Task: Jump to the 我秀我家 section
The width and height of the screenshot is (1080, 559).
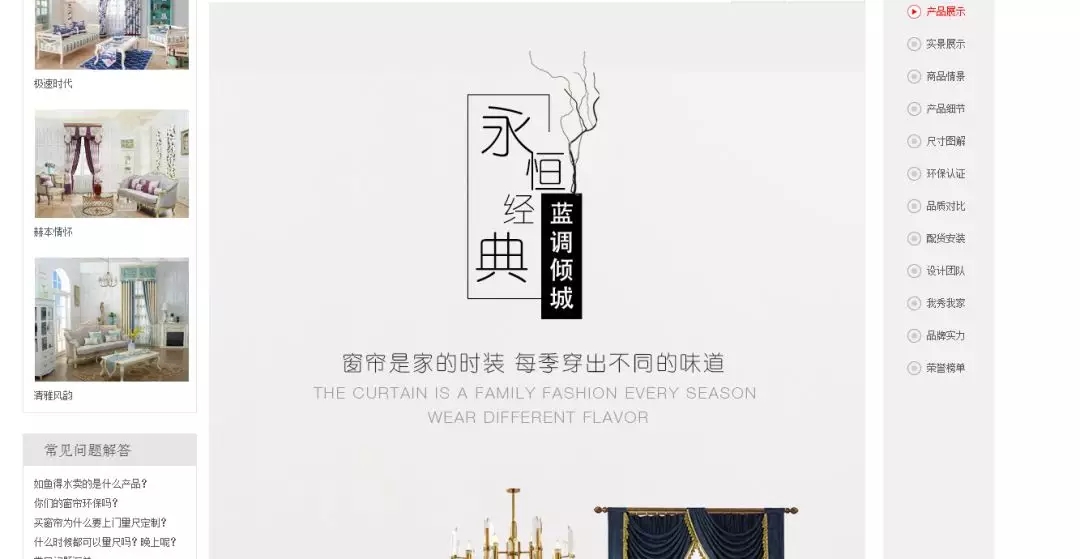Action: [944, 303]
